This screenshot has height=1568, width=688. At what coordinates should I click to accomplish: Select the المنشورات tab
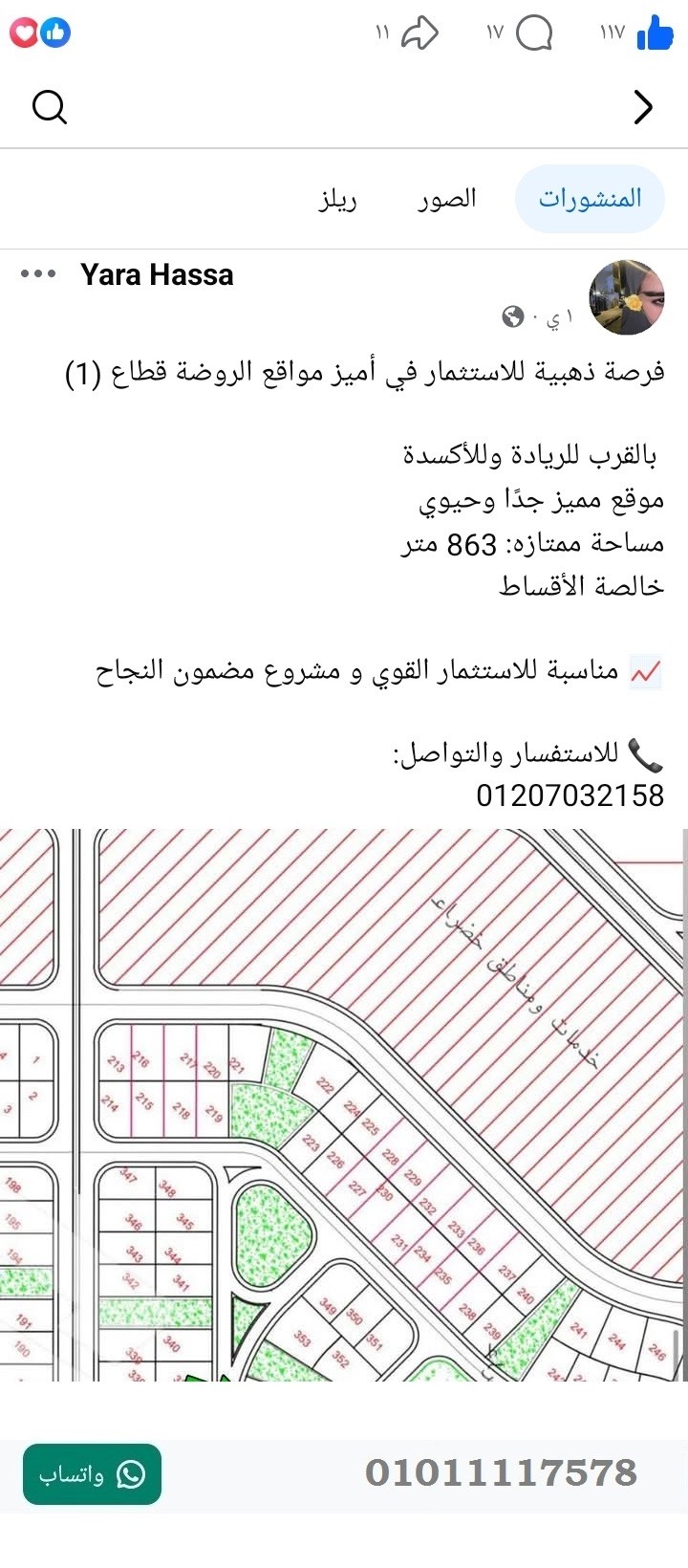(590, 199)
